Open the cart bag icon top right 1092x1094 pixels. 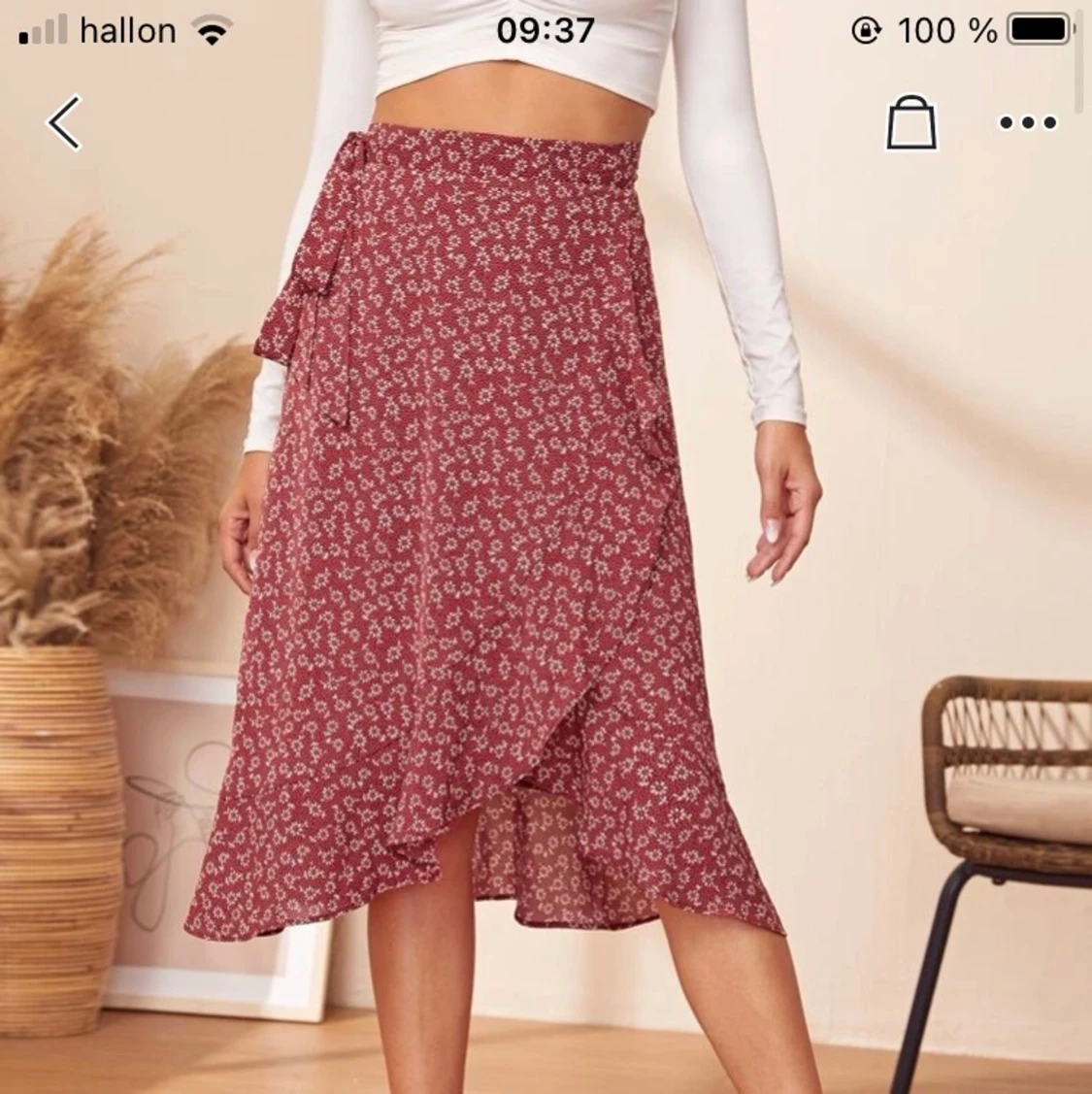click(910, 123)
